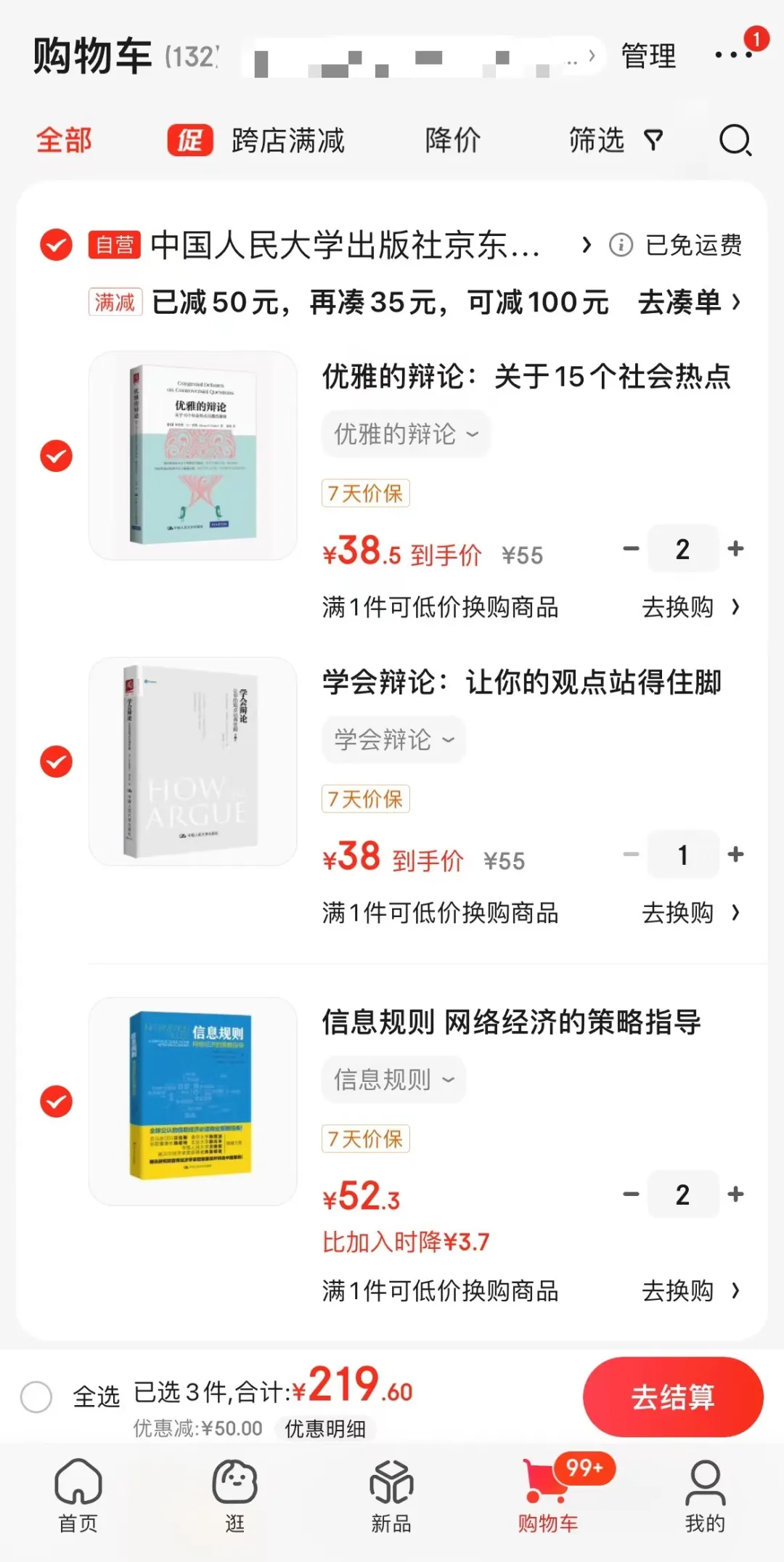
Task: Increase 信息规则 quantity with plus stepper
Action: [x=735, y=1194]
